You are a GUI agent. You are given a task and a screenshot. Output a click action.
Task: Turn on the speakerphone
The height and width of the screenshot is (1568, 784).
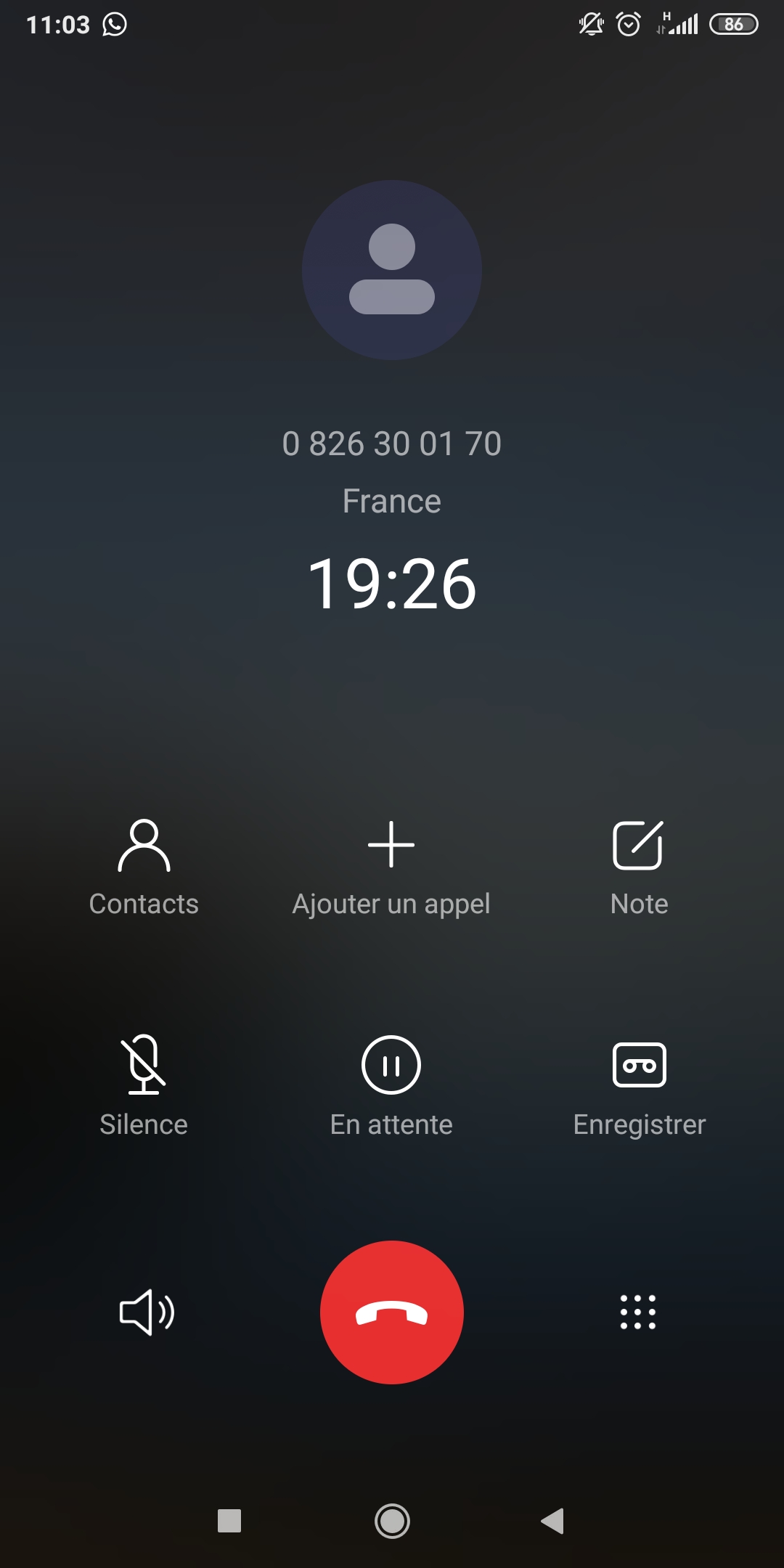(146, 1312)
